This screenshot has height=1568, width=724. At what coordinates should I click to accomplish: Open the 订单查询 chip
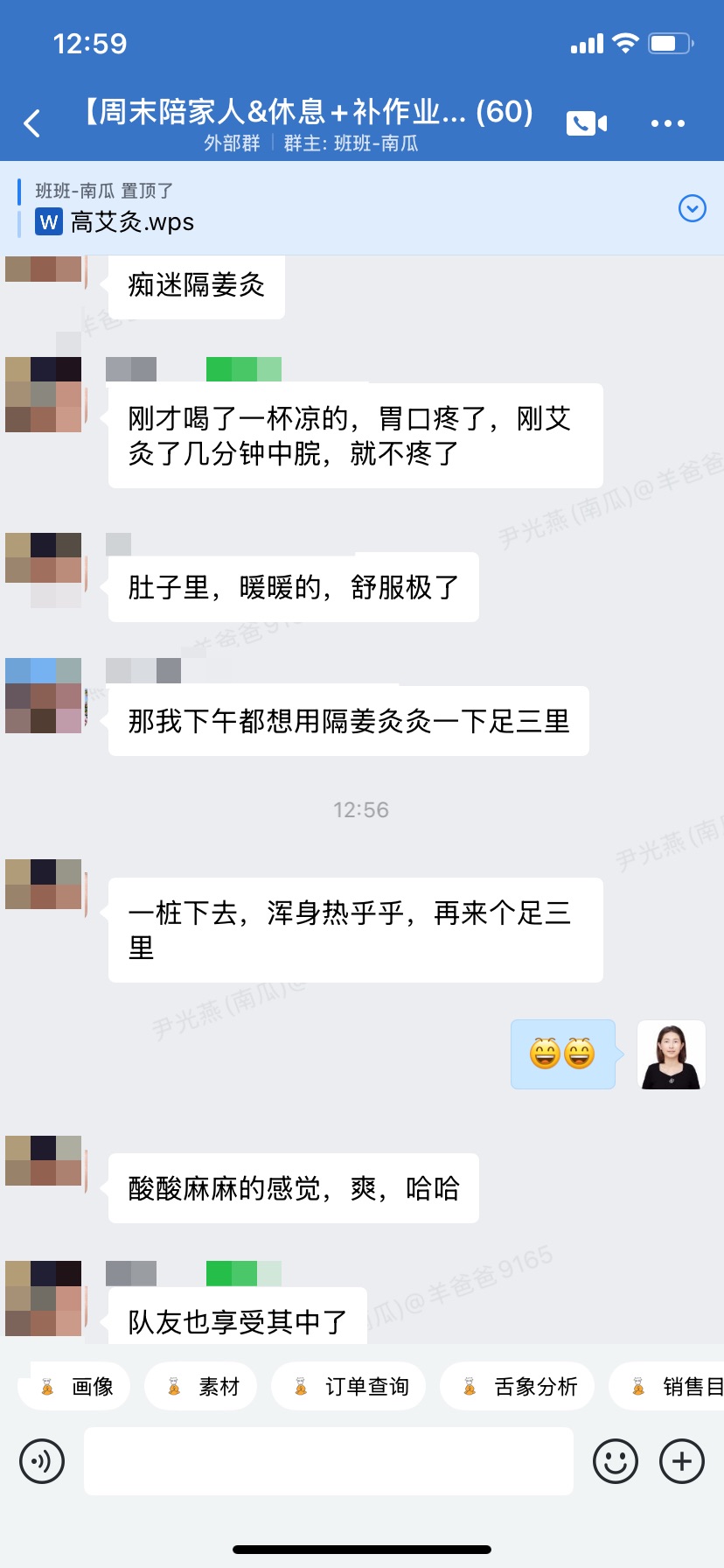click(x=349, y=1386)
